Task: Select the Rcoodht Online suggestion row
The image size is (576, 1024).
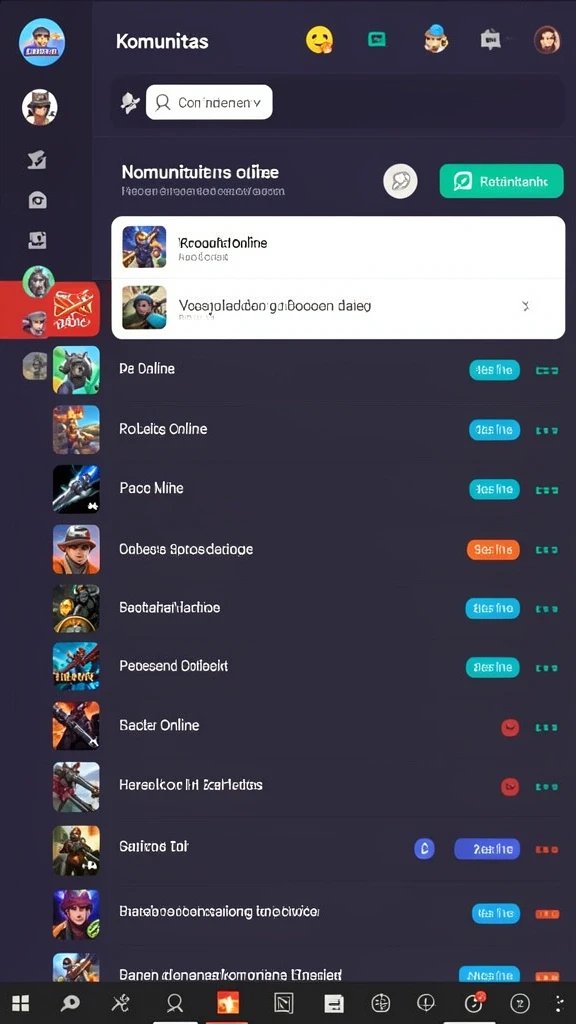Action: [338, 248]
